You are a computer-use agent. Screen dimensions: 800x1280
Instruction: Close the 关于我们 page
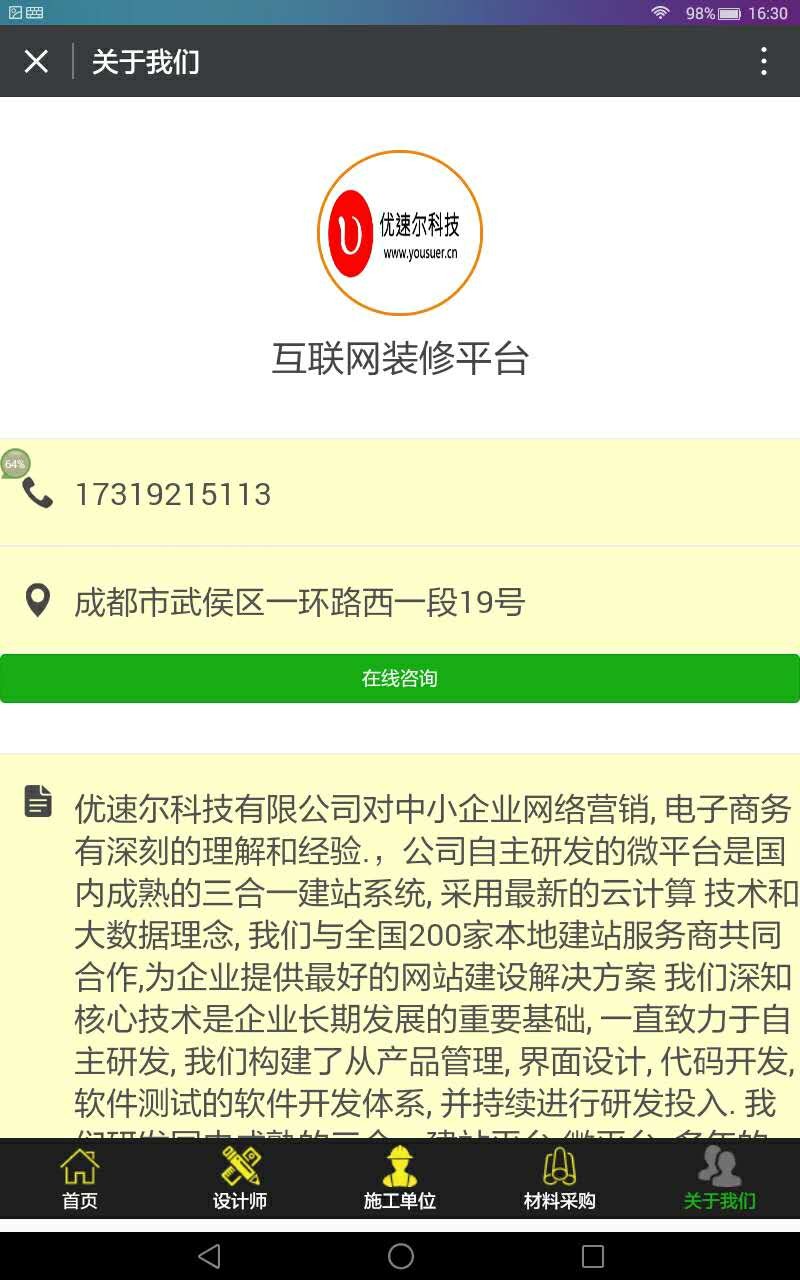pyautogui.click(x=36, y=62)
